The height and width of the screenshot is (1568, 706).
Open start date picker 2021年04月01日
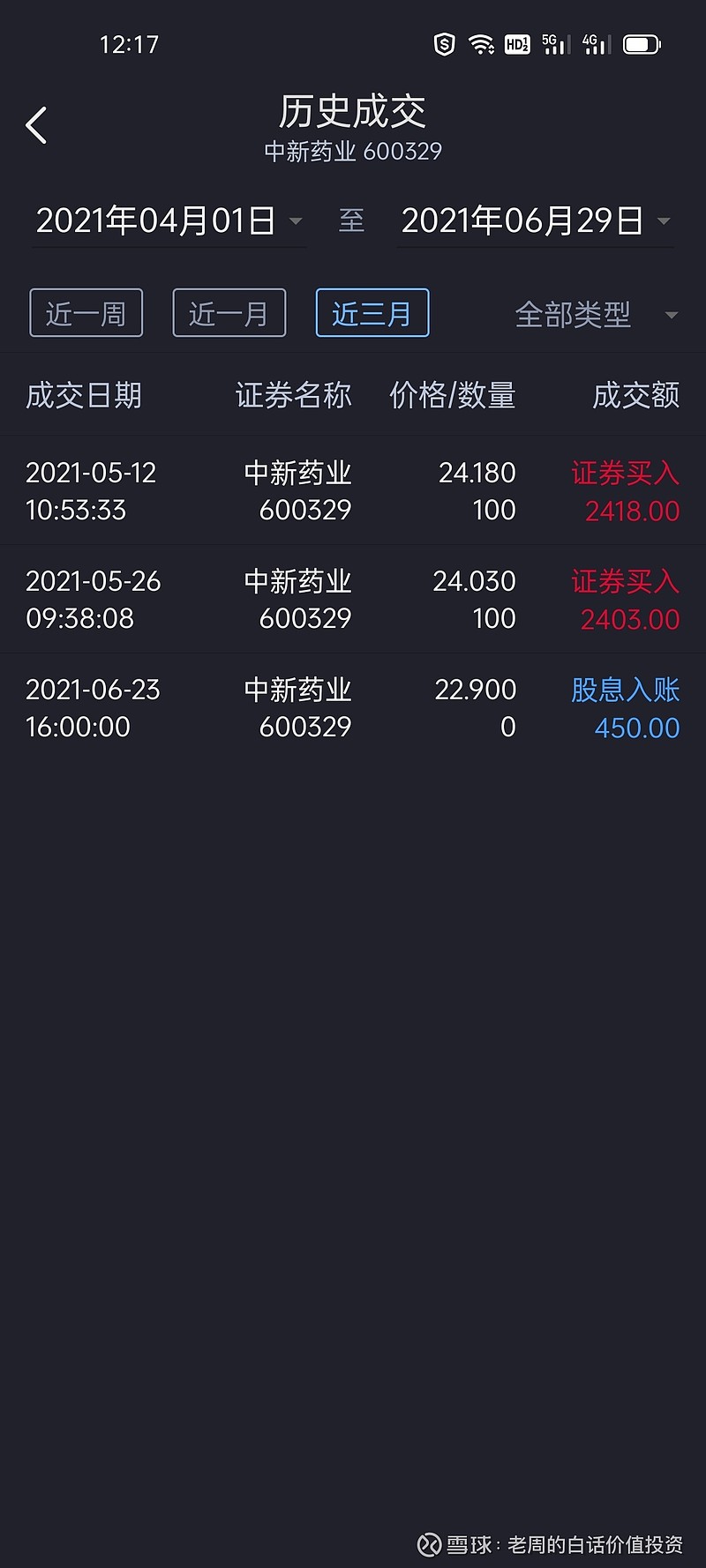point(168,220)
